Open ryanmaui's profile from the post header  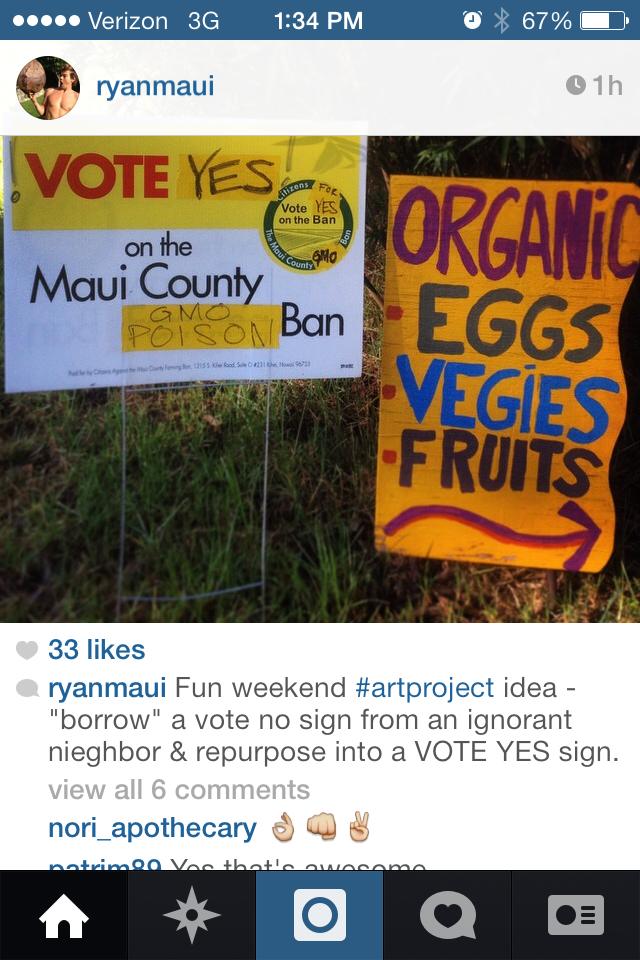[x=154, y=87]
